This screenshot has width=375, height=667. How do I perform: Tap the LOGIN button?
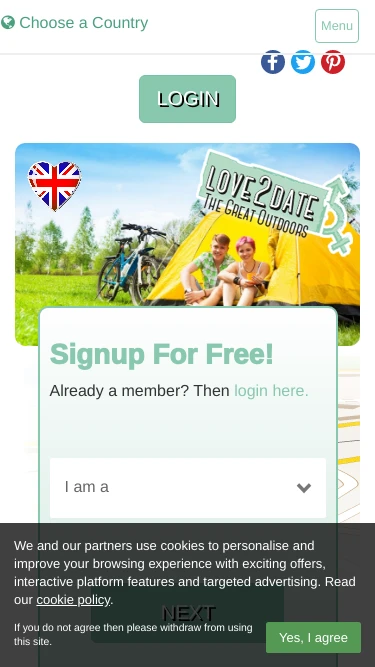188,99
